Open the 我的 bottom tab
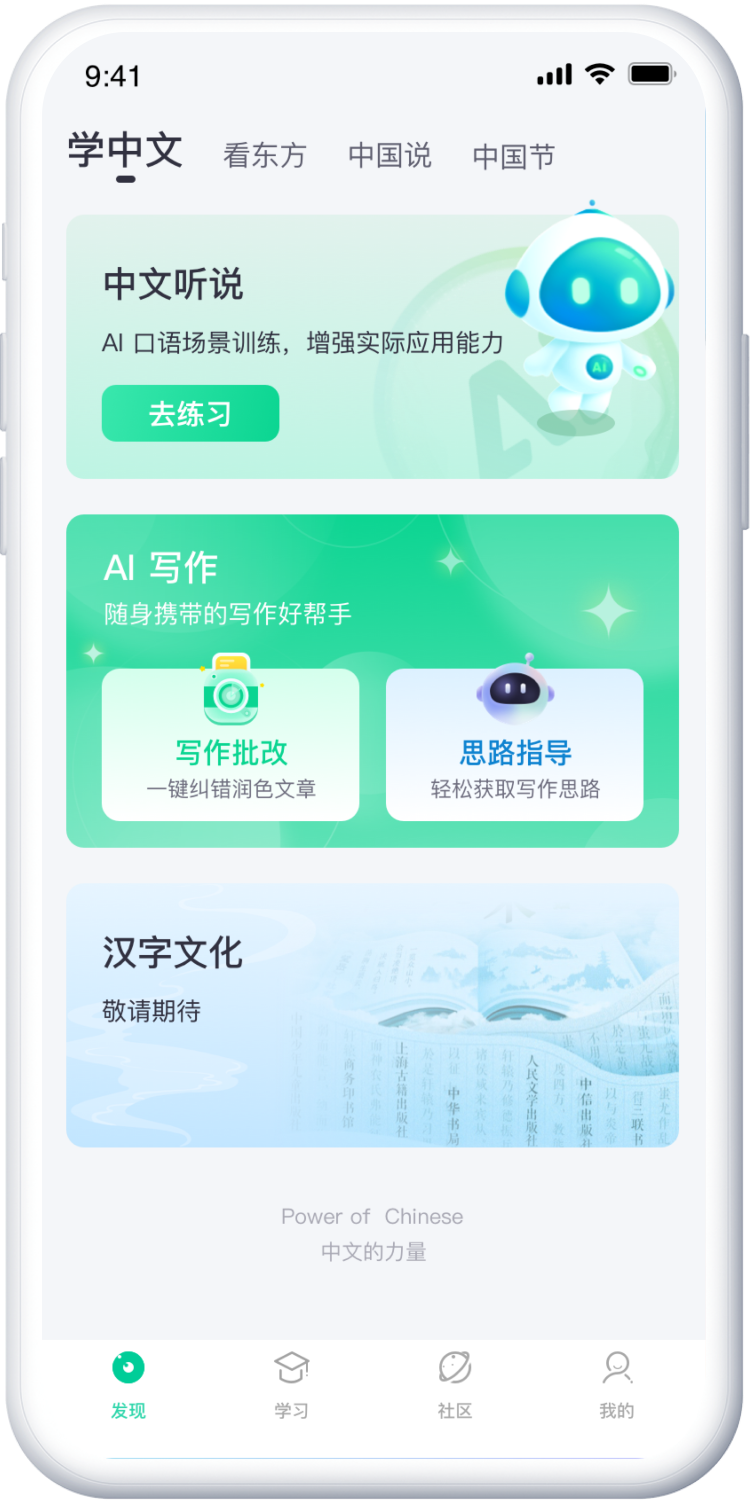Image resolution: width=750 pixels, height=1504 pixels. (x=616, y=1384)
